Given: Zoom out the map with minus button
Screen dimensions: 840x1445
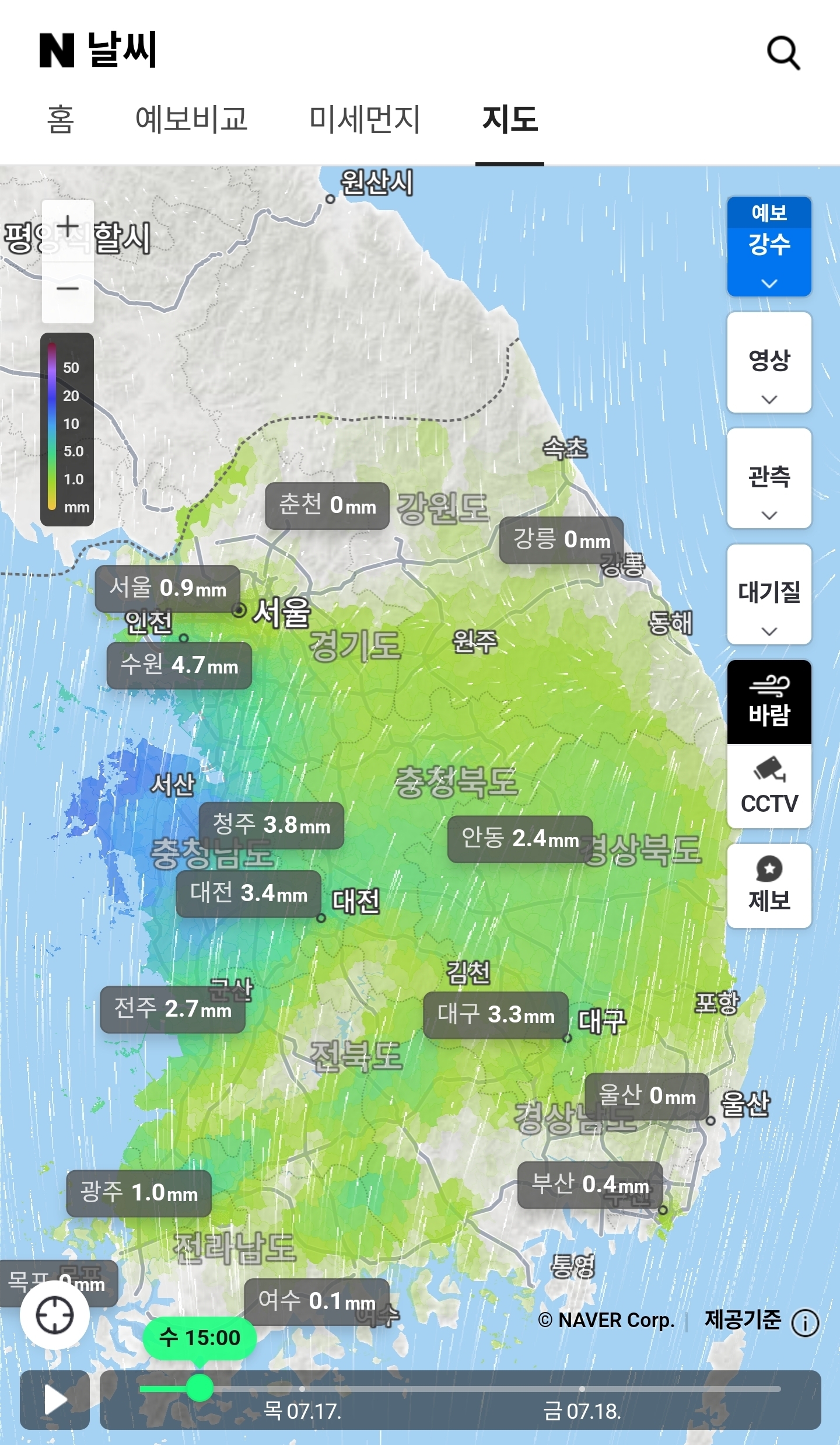Looking at the screenshot, I should [68, 289].
